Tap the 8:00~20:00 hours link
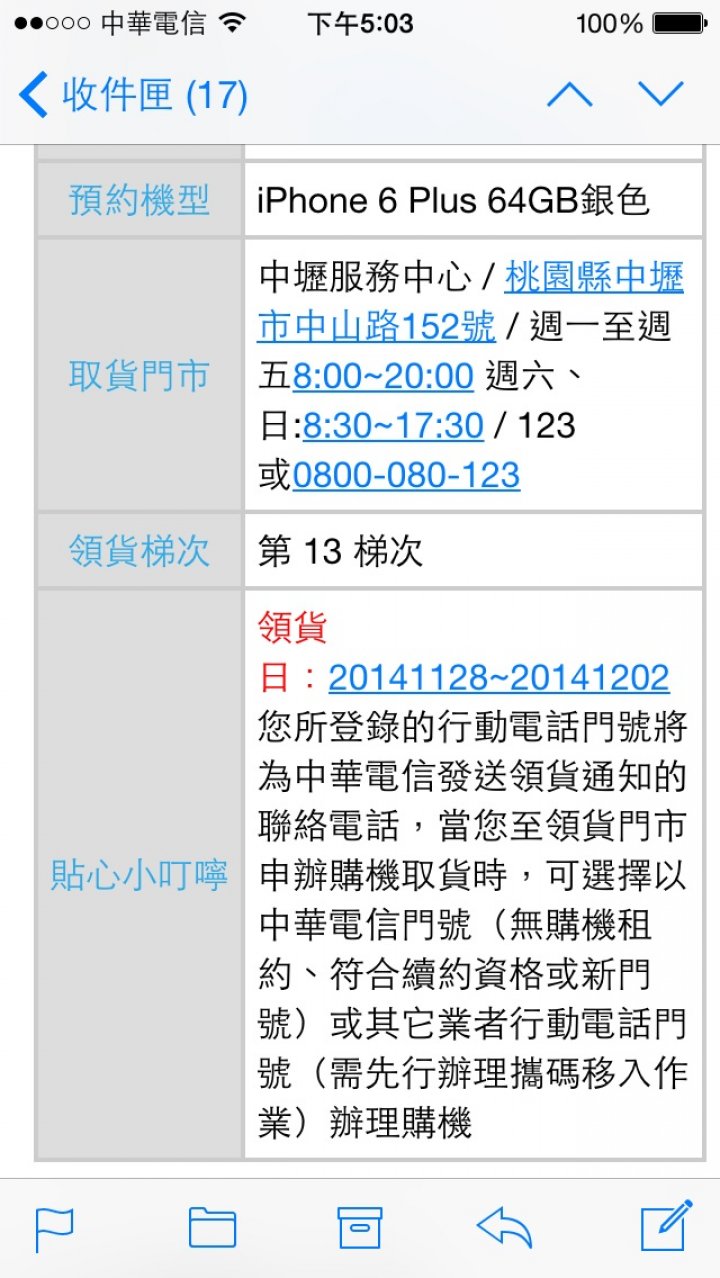This screenshot has width=720, height=1278. (x=383, y=376)
